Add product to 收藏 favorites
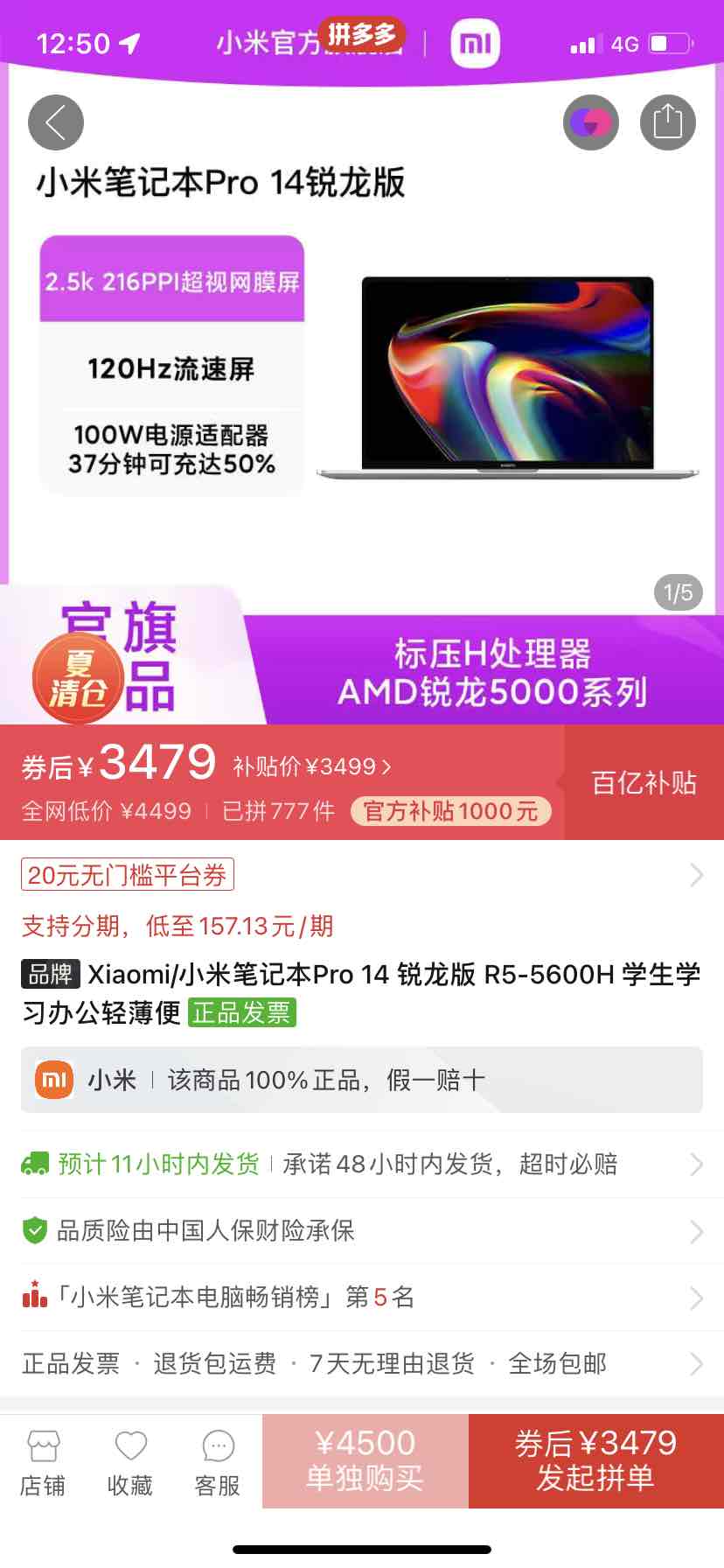The width and height of the screenshot is (724, 1568). [x=130, y=1463]
